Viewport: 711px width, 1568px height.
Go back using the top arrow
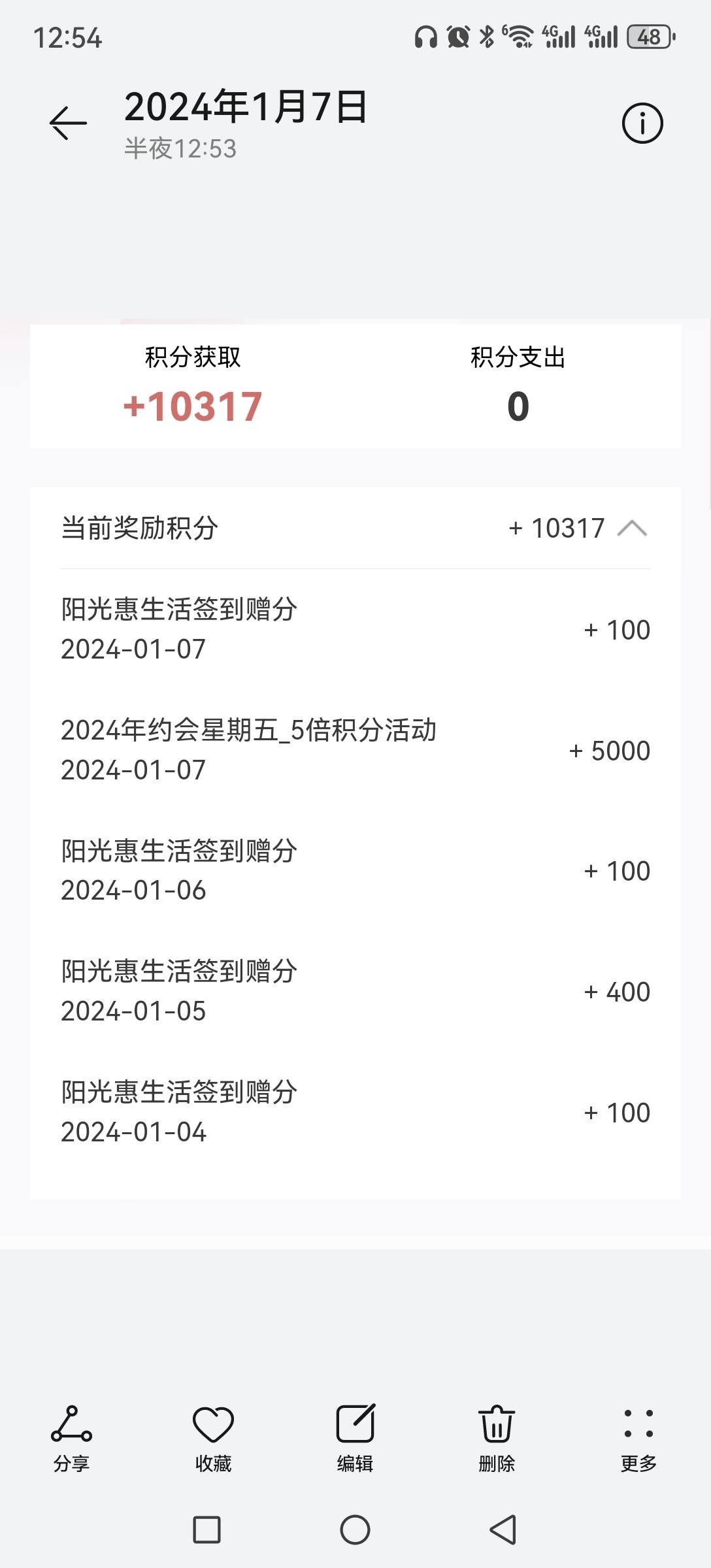tap(68, 123)
